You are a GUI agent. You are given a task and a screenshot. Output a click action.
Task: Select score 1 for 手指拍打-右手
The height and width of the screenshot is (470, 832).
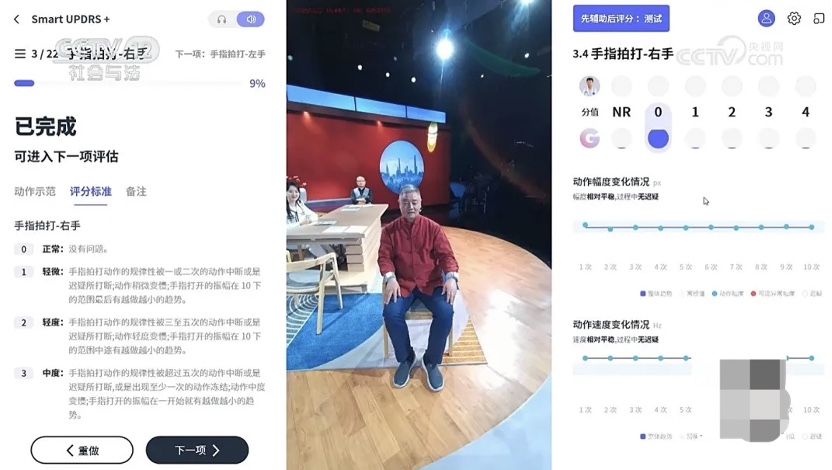click(695, 87)
